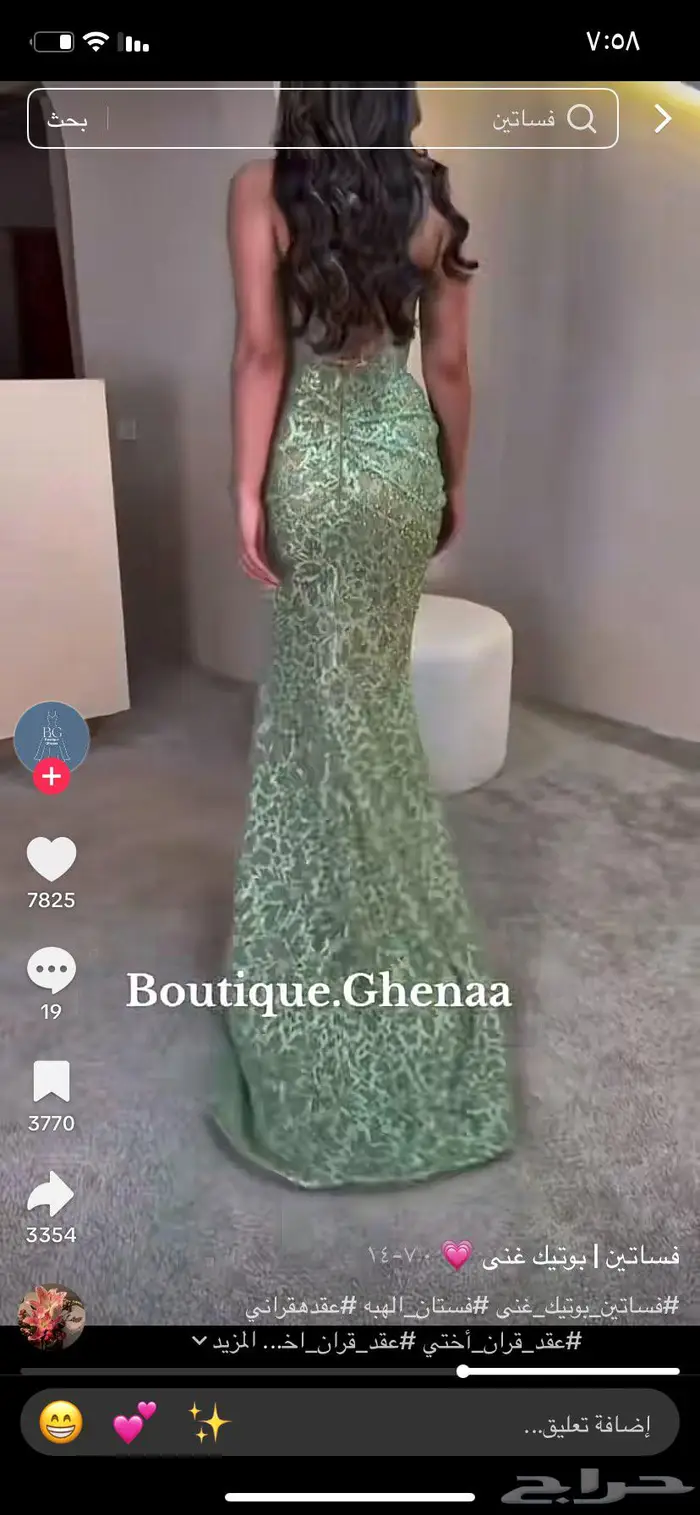Send the grinning face emoji reaction
The height and width of the screenshot is (1515, 700).
[61, 1423]
